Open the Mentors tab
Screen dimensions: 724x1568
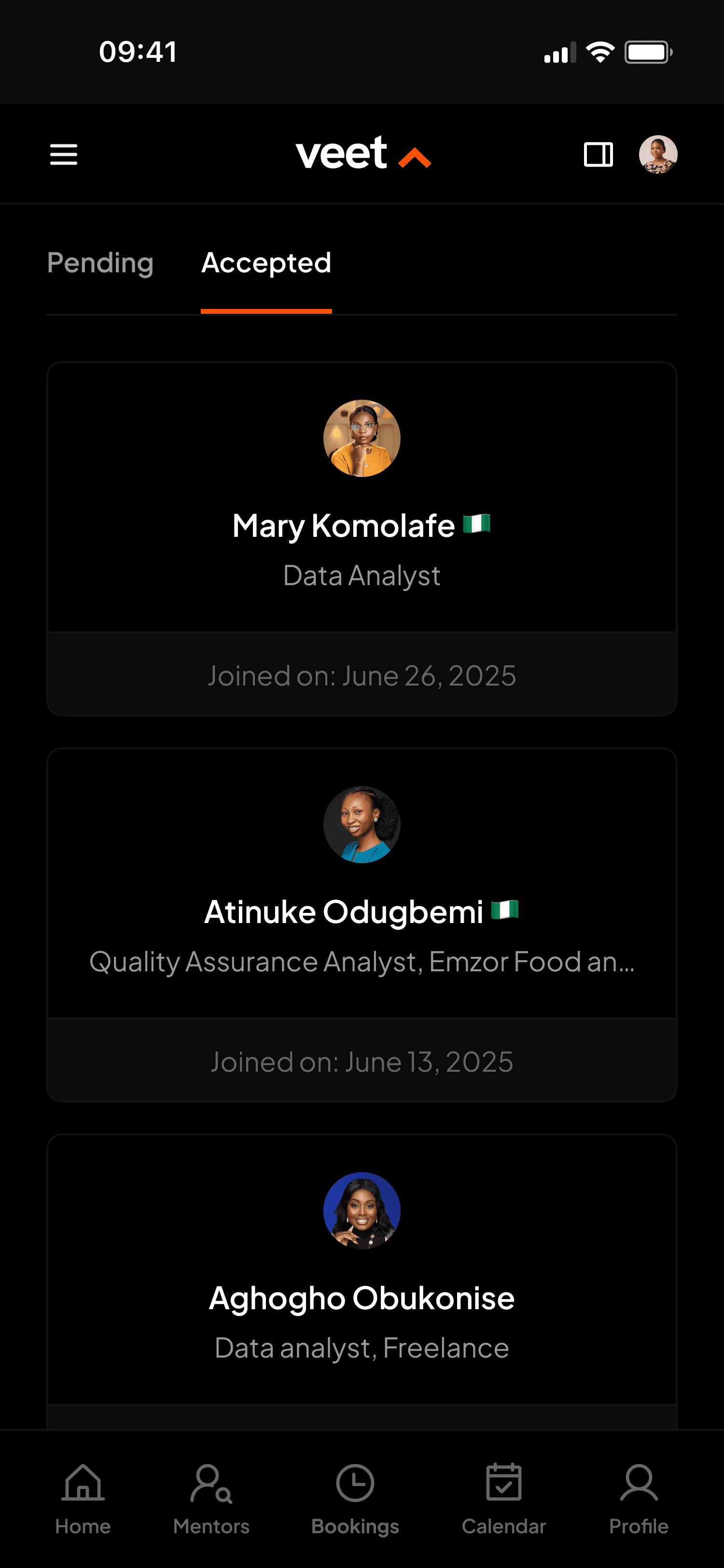[x=211, y=1498]
